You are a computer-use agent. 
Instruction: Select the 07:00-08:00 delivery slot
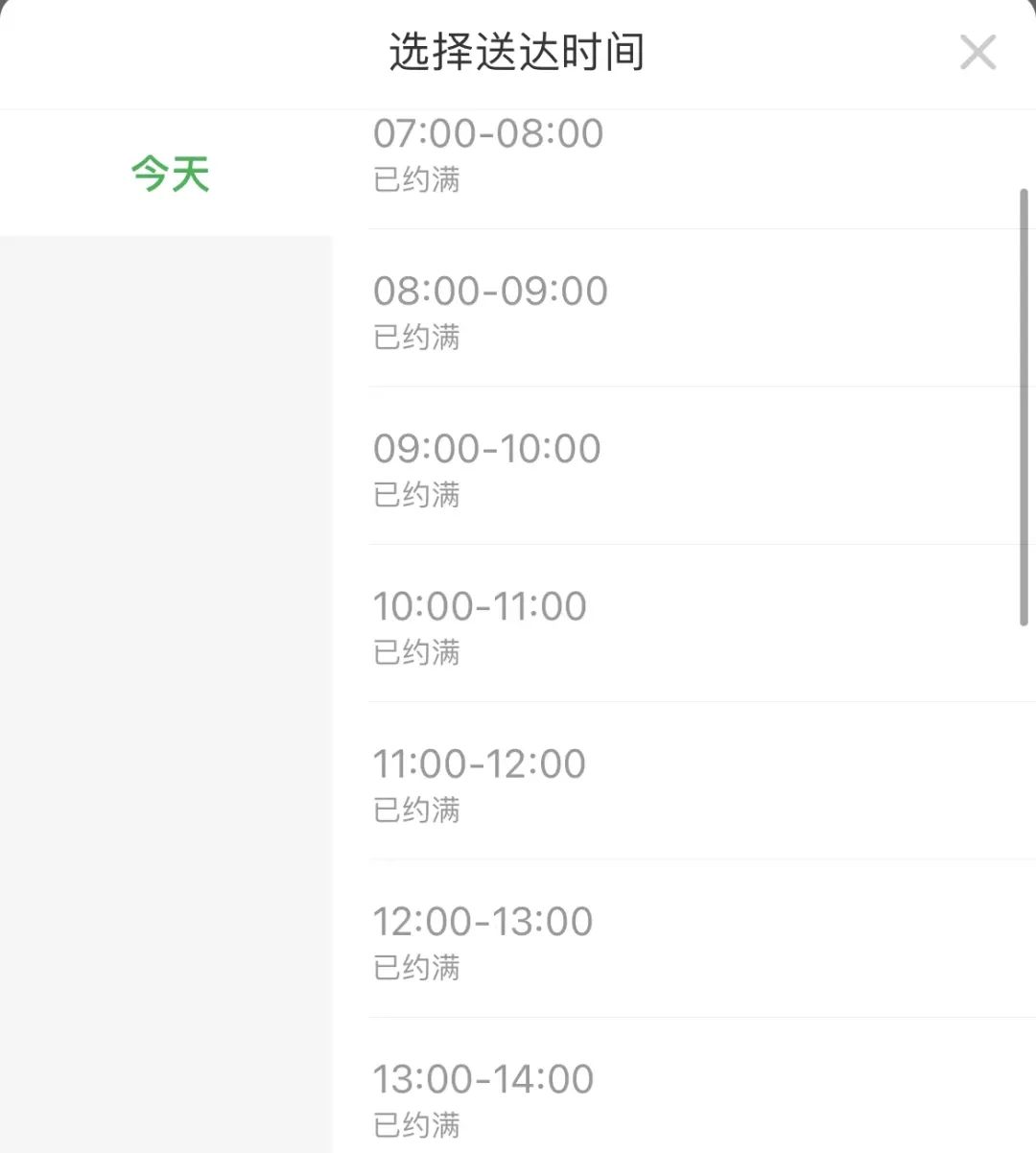click(487, 133)
